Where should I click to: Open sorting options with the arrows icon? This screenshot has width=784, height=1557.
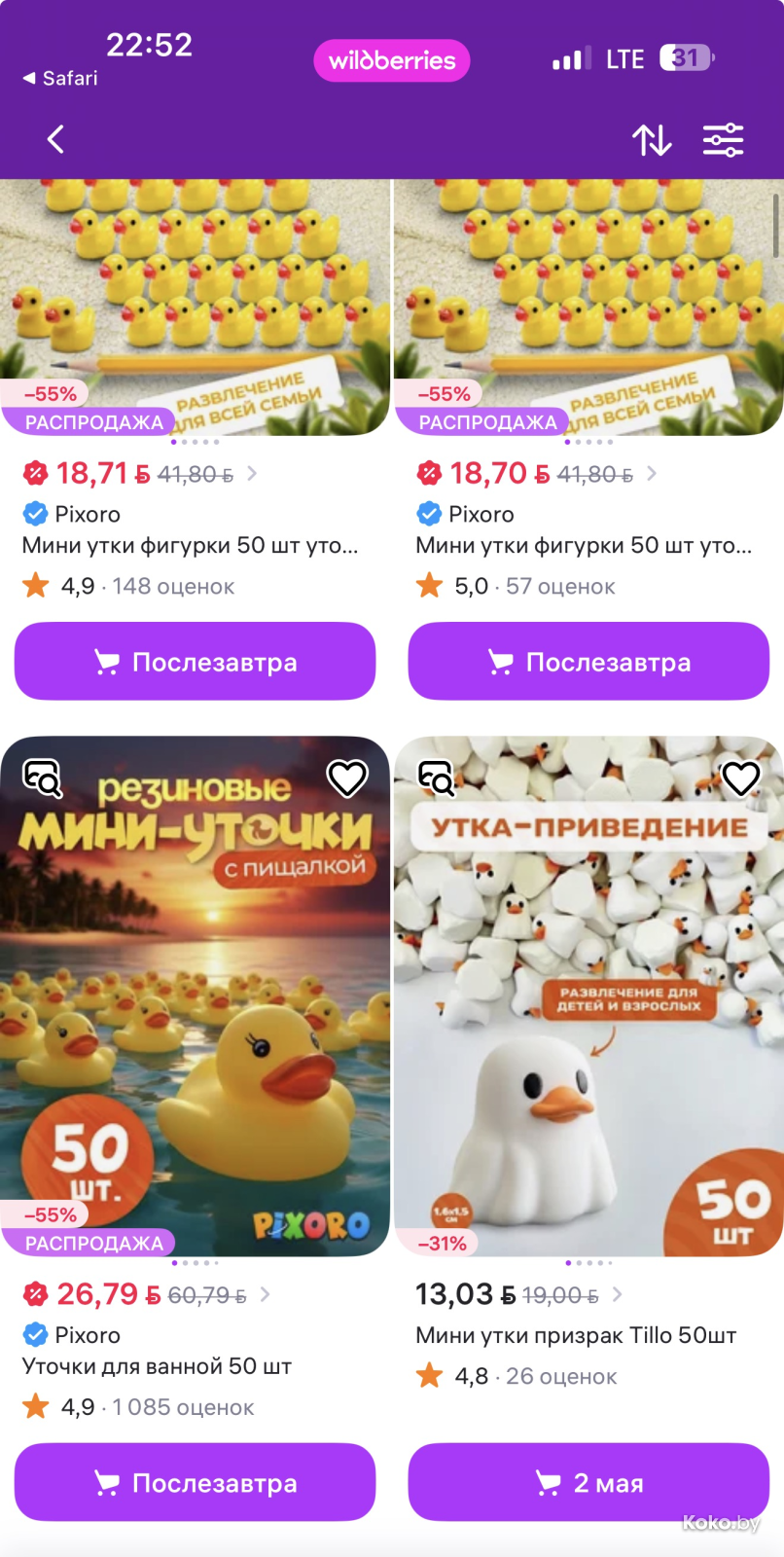652,140
